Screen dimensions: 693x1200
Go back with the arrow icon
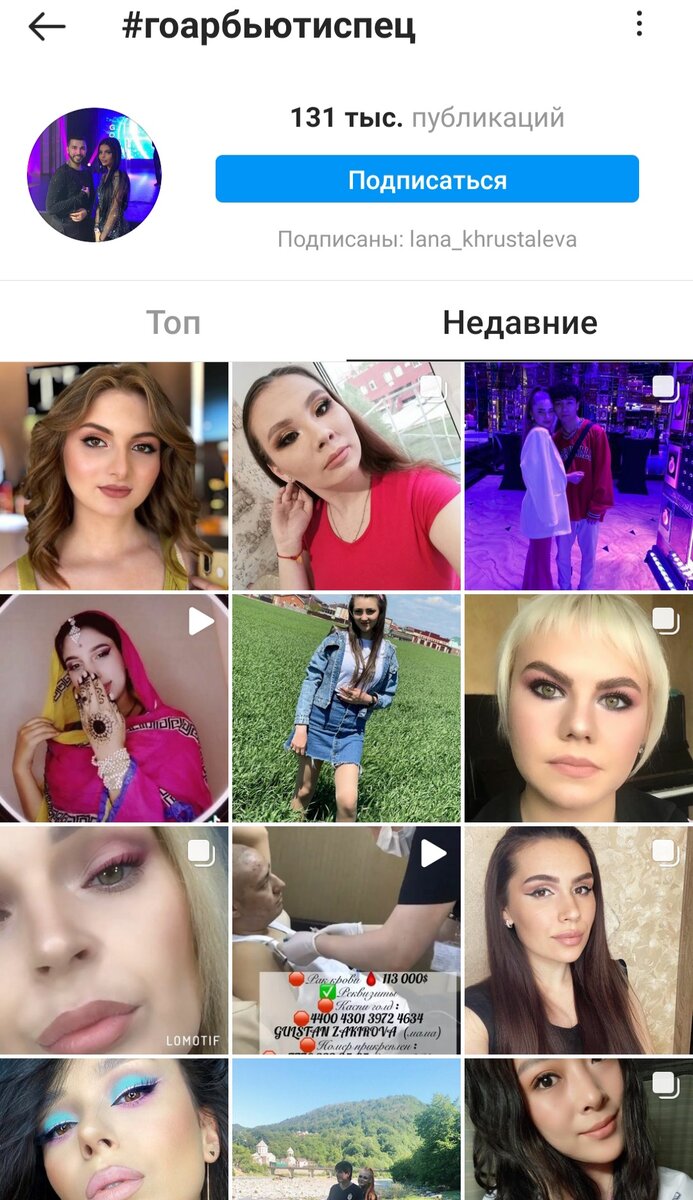(47, 27)
